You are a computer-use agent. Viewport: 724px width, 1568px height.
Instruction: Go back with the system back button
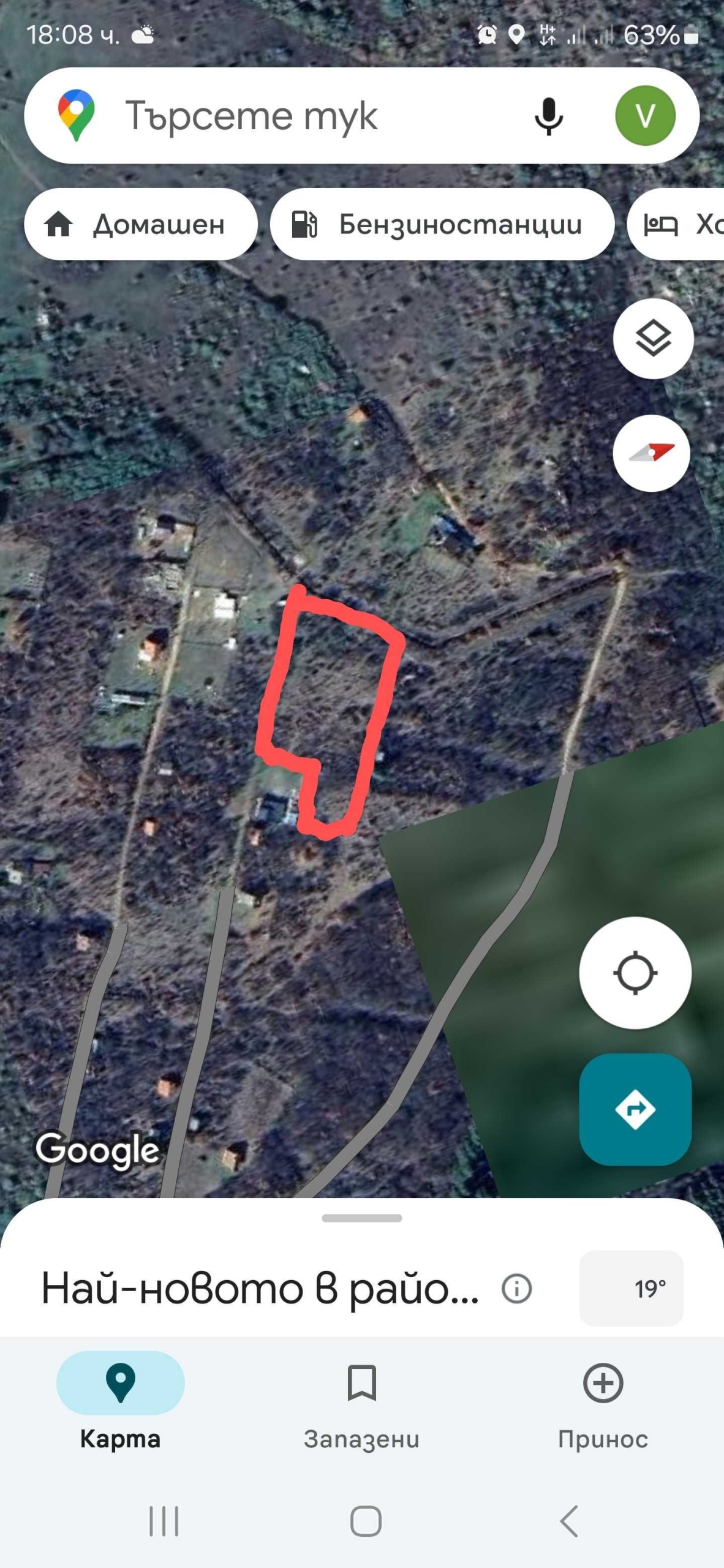coord(569,1521)
